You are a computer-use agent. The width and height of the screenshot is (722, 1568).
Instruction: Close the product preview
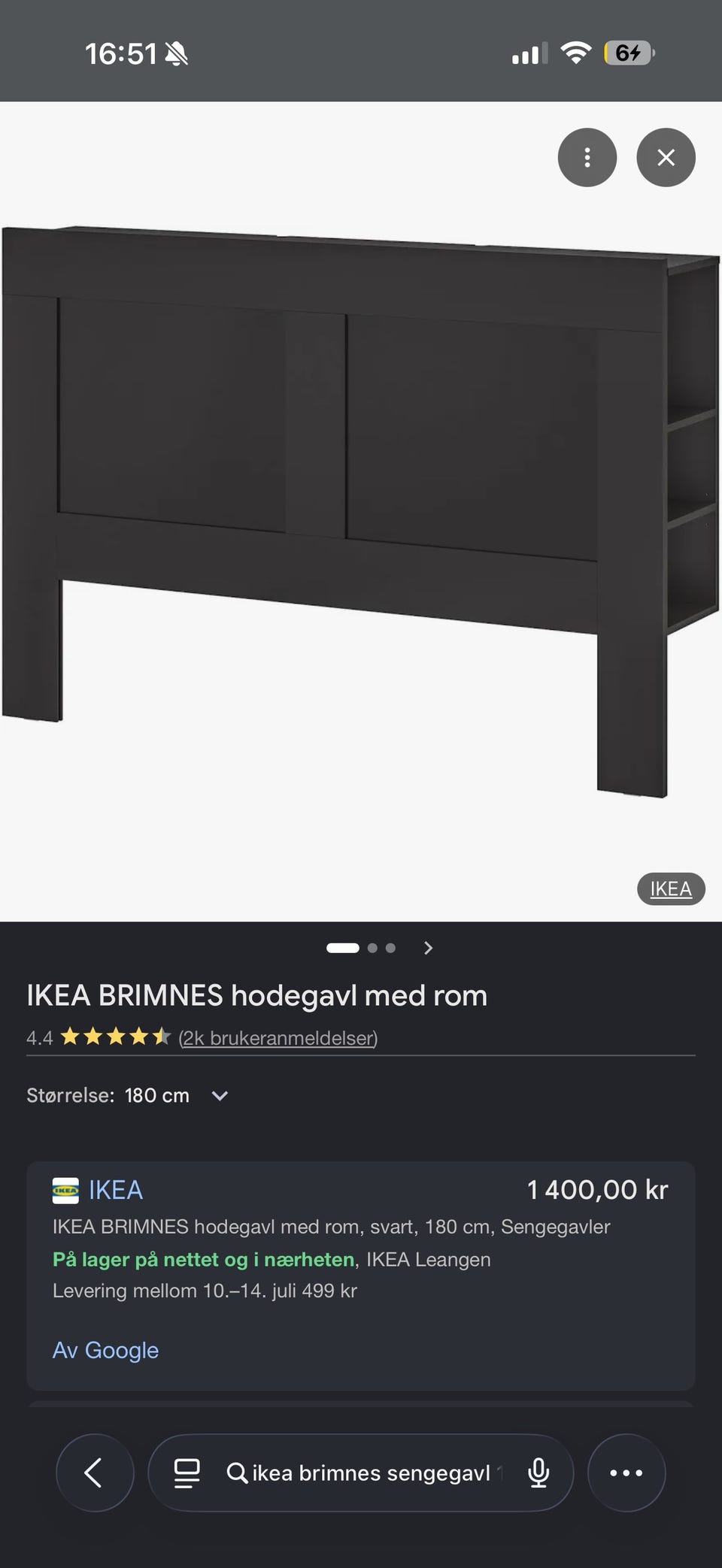coord(666,157)
